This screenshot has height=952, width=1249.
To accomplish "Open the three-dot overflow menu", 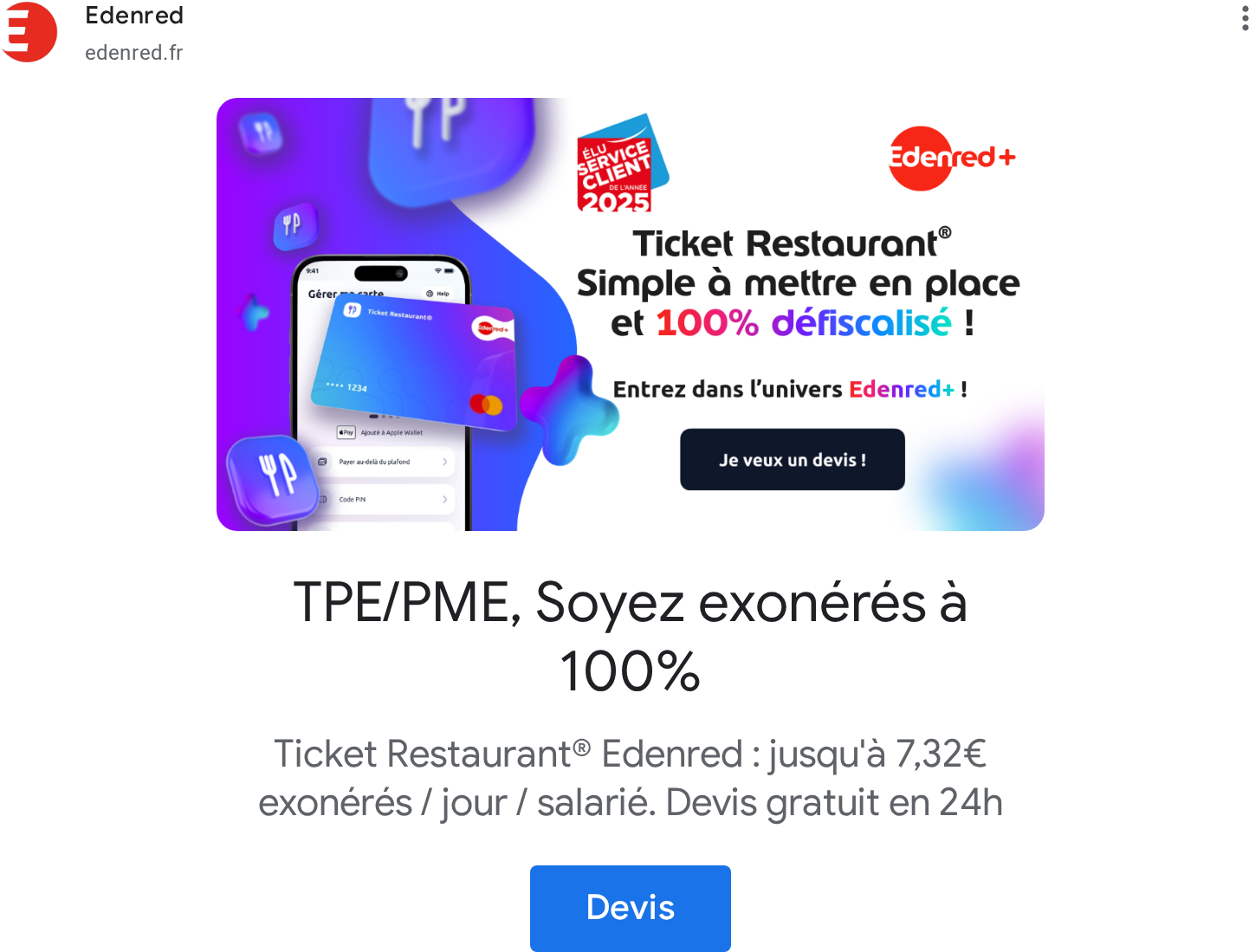I will click(x=1245, y=17).
